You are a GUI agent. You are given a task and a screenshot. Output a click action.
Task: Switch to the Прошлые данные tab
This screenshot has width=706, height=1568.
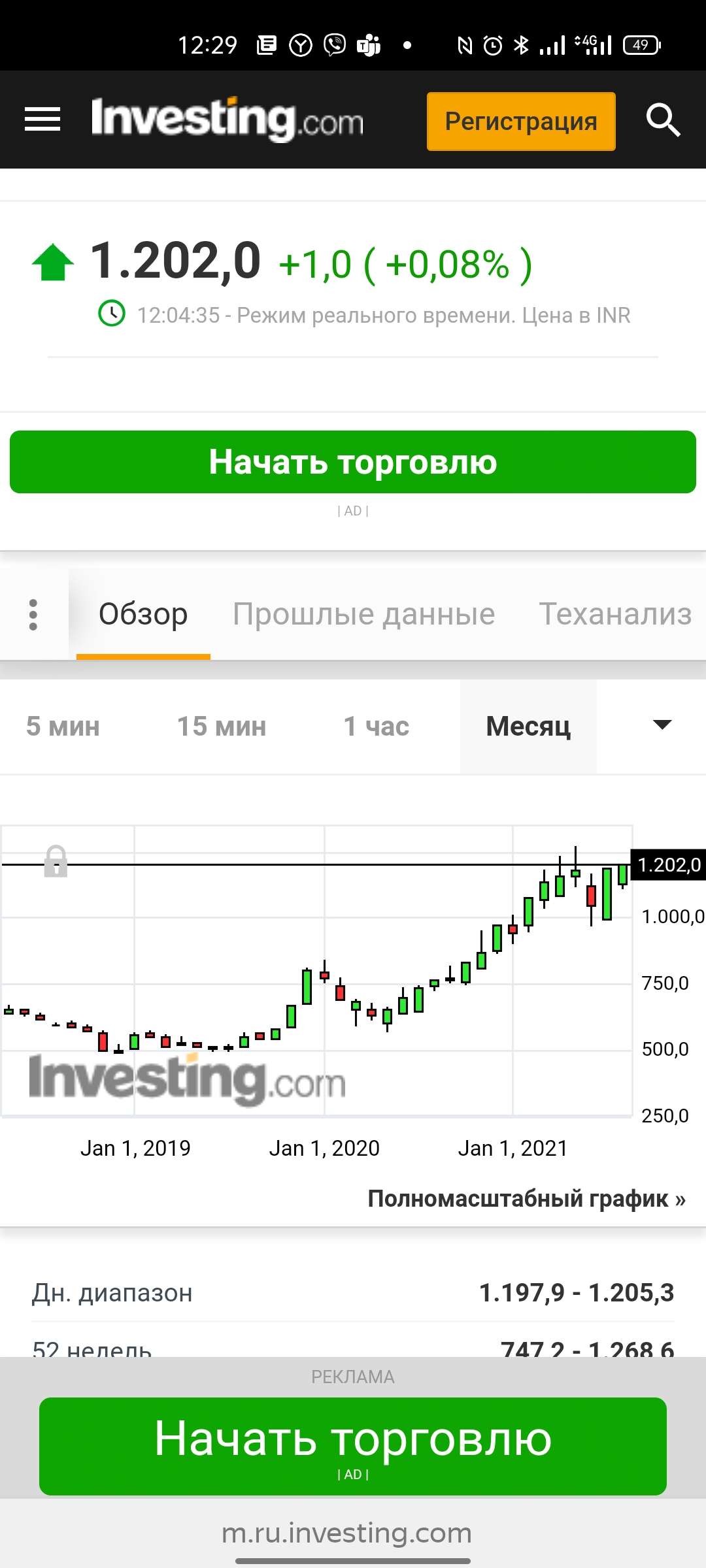click(363, 615)
